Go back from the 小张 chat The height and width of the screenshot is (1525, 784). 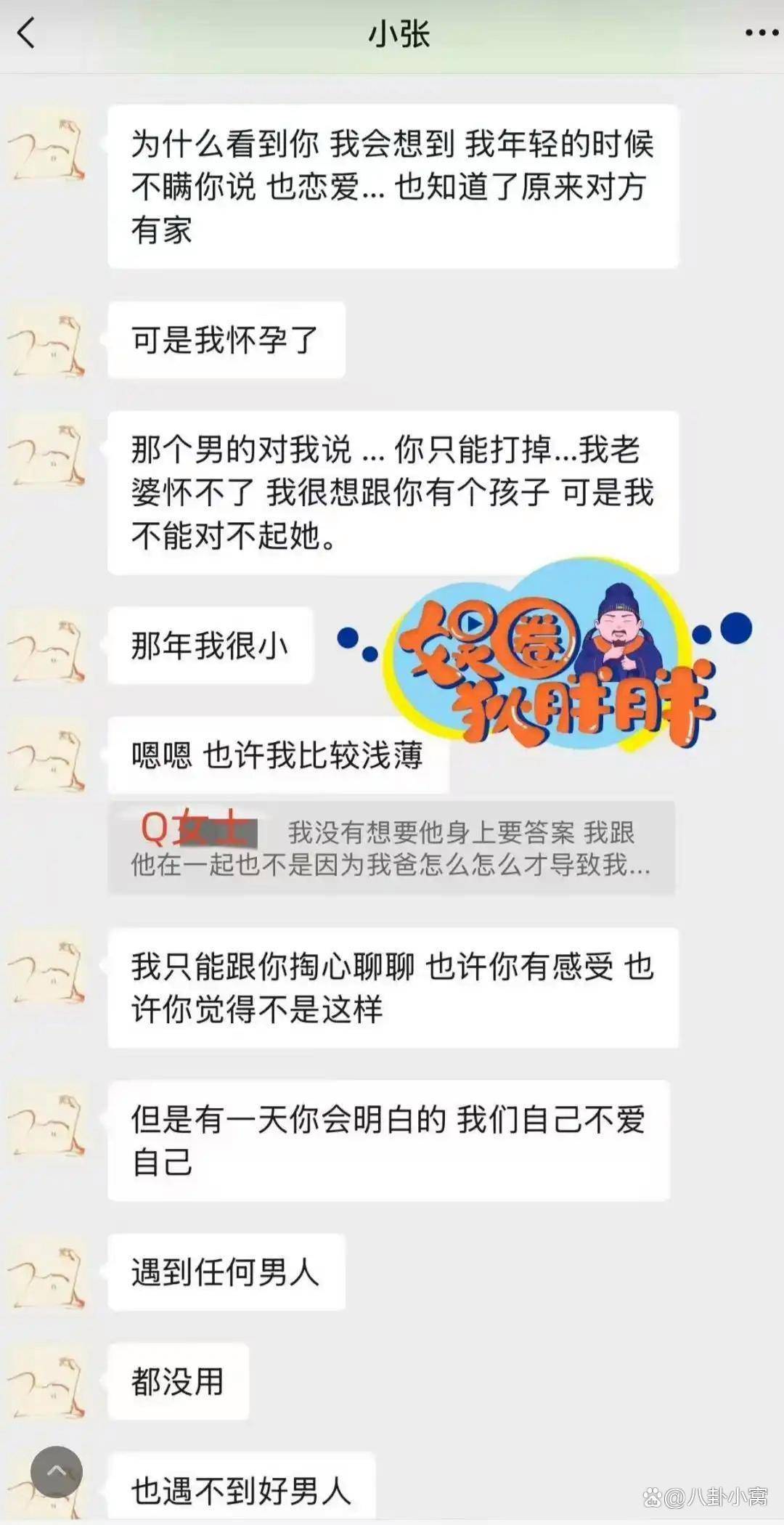point(26,33)
